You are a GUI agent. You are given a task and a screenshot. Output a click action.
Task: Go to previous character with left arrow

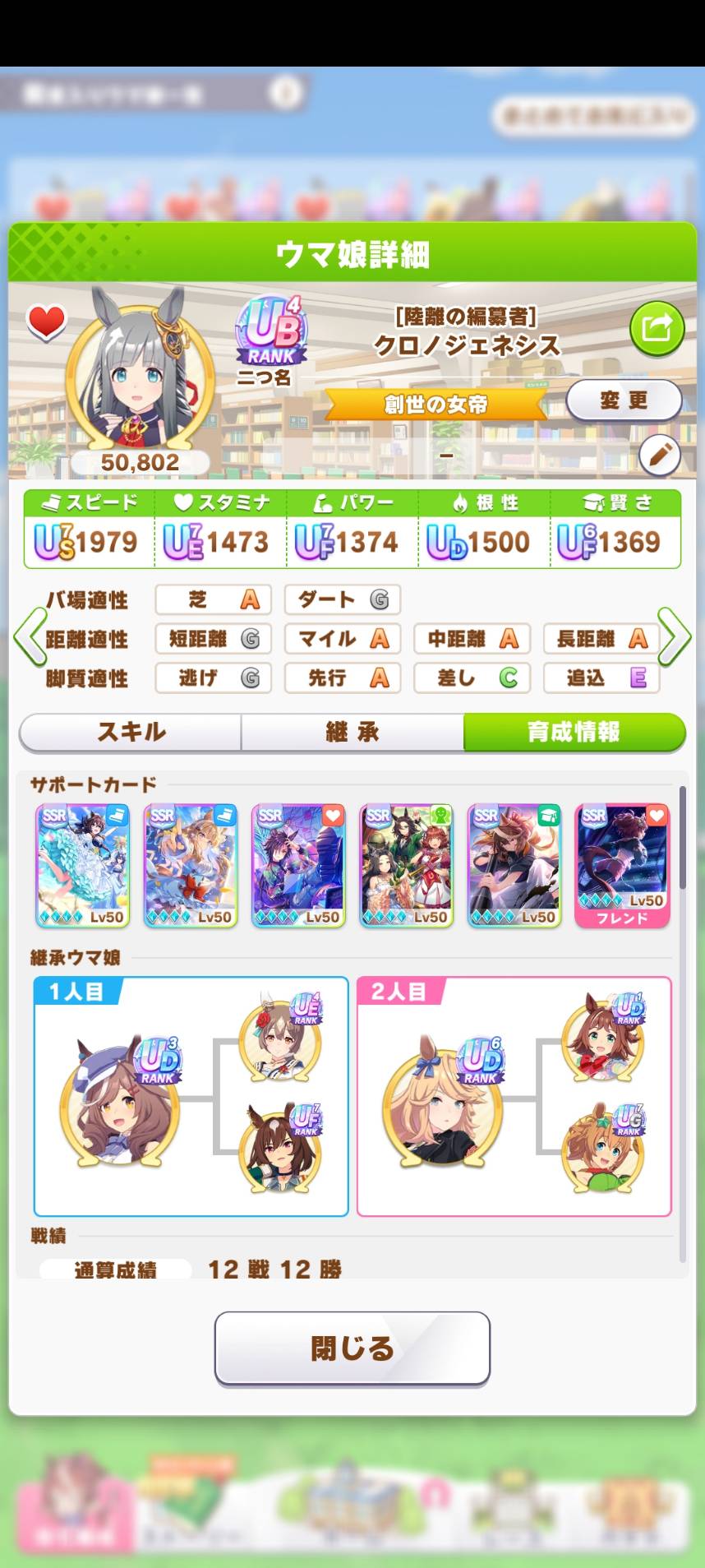point(30,636)
